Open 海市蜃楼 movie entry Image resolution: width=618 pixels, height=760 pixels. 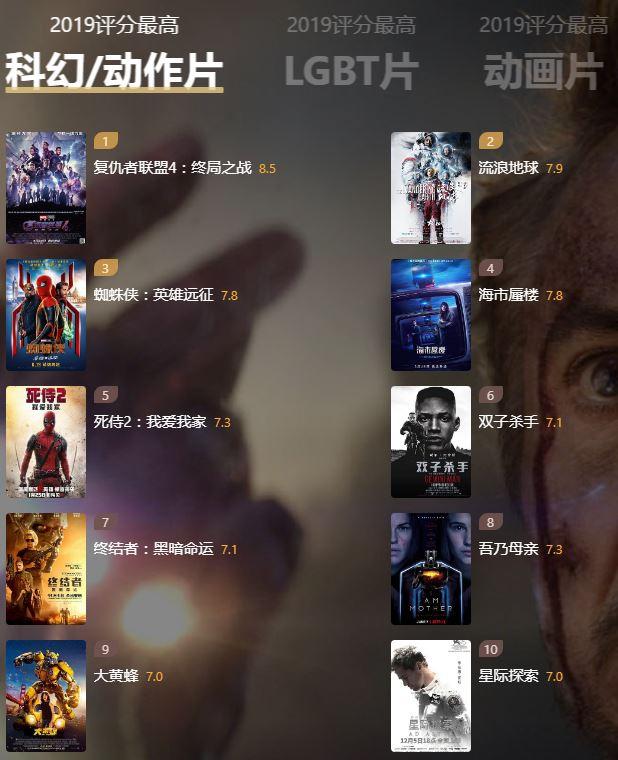[x=508, y=295]
